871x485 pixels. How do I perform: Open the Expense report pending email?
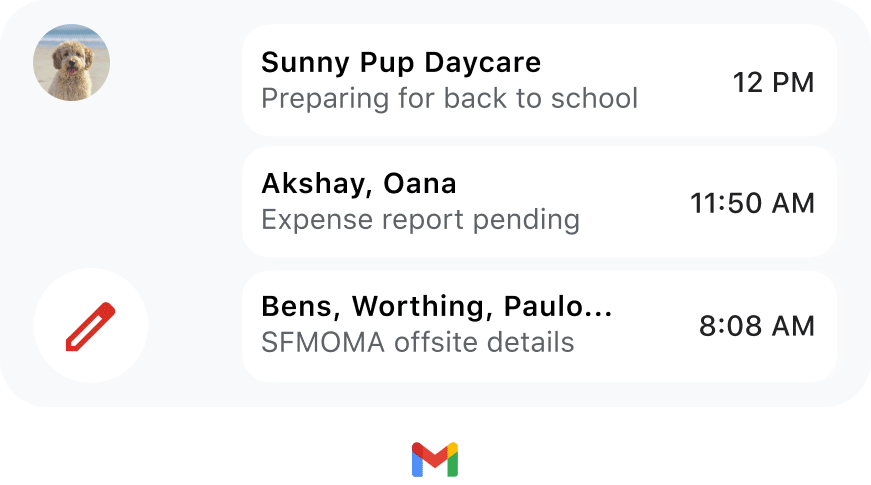point(539,202)
